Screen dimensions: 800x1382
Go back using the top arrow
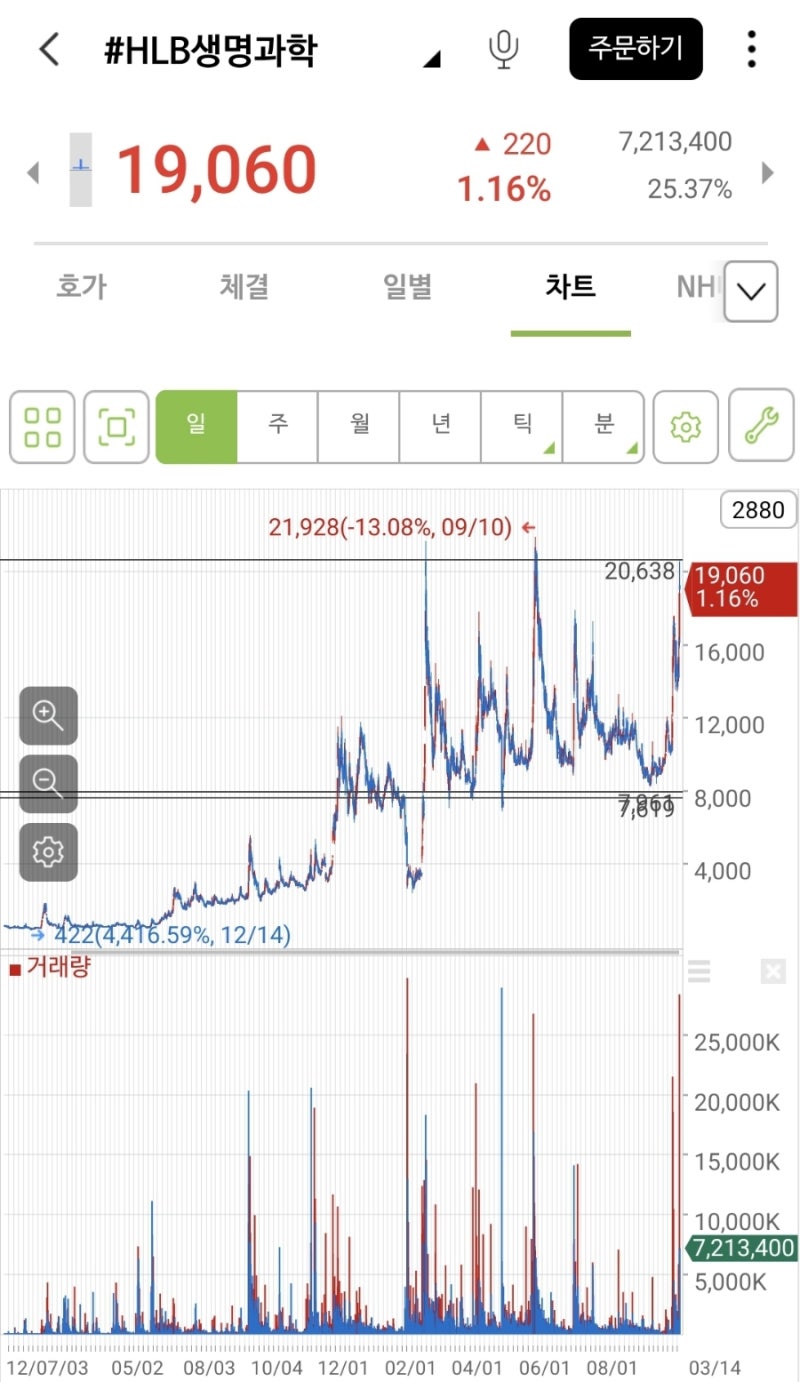pyautogui.click(x=49, y=49)
